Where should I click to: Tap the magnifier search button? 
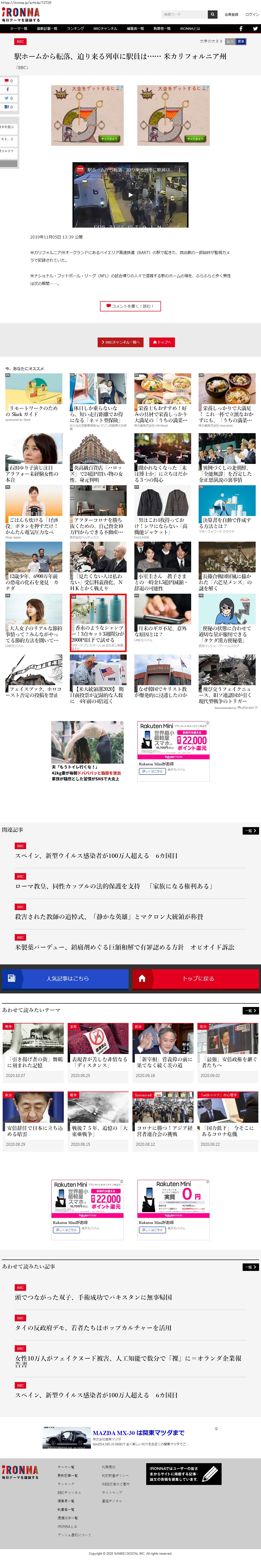(212, 14)
